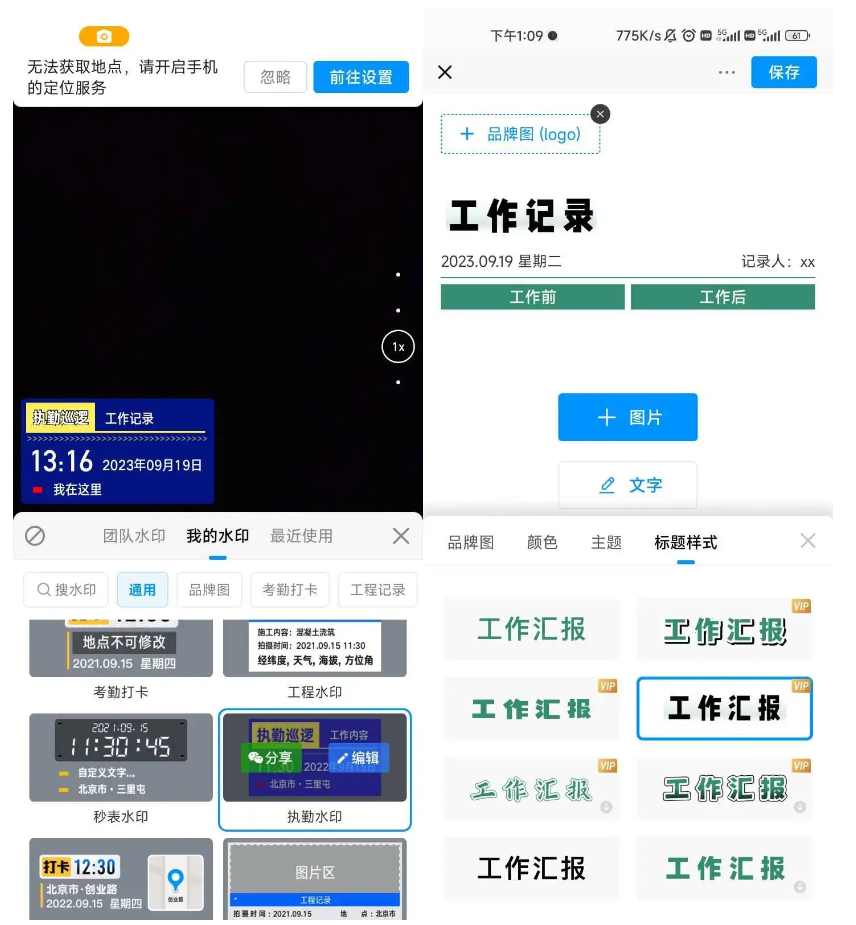Open the 搜水印 search box
856x925 pixels.
(67, 590)
